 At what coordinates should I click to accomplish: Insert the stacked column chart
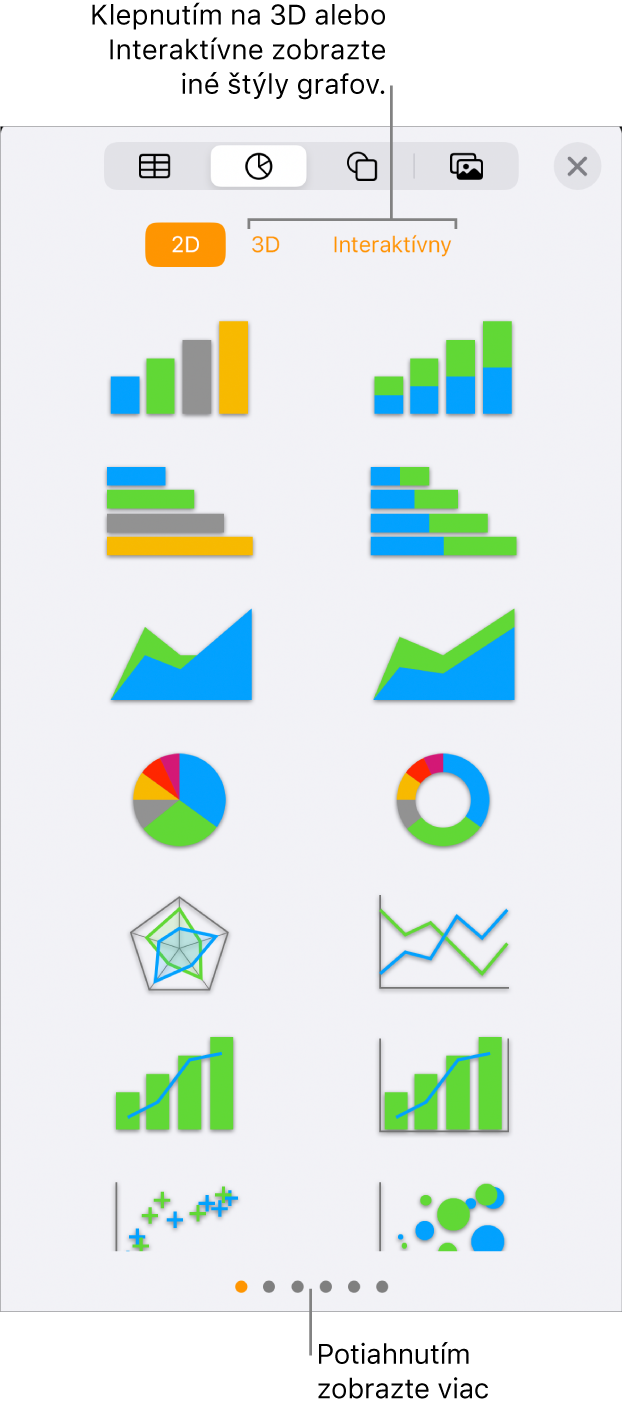[443, 369]
